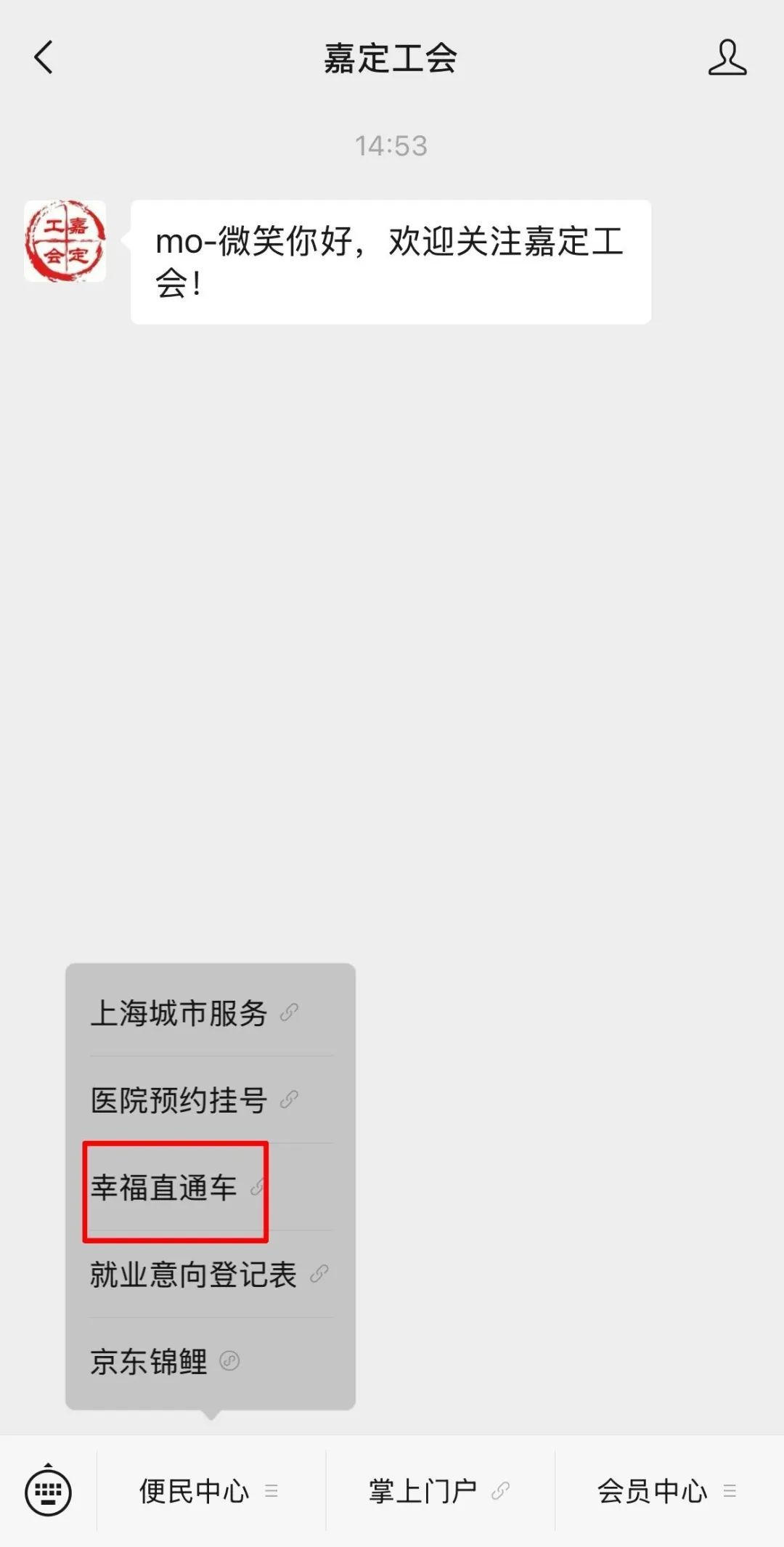Collapse the 便民中心 menu
The height and width of the screenshot is (1547, 784).
211,1491
